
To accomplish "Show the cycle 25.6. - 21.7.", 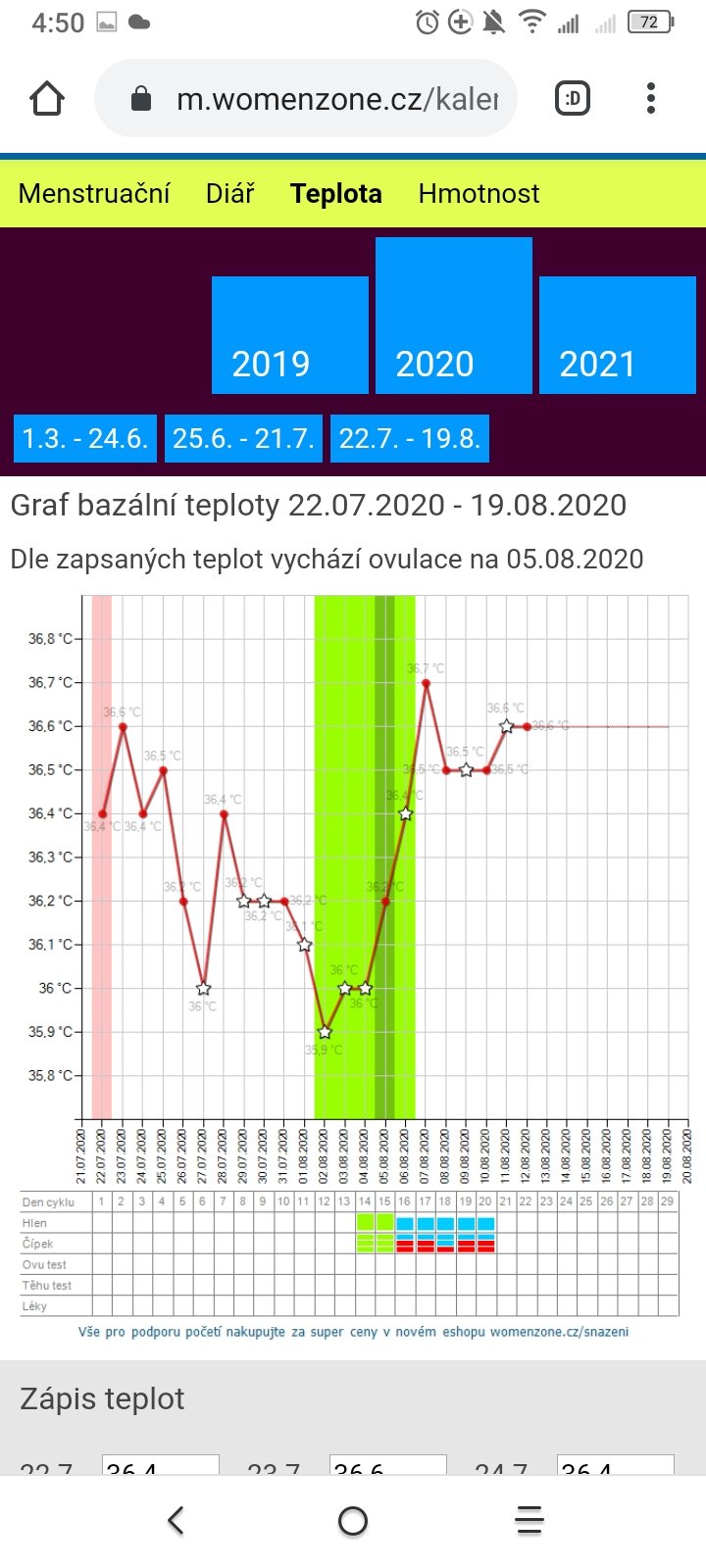I will coord(244,438).
